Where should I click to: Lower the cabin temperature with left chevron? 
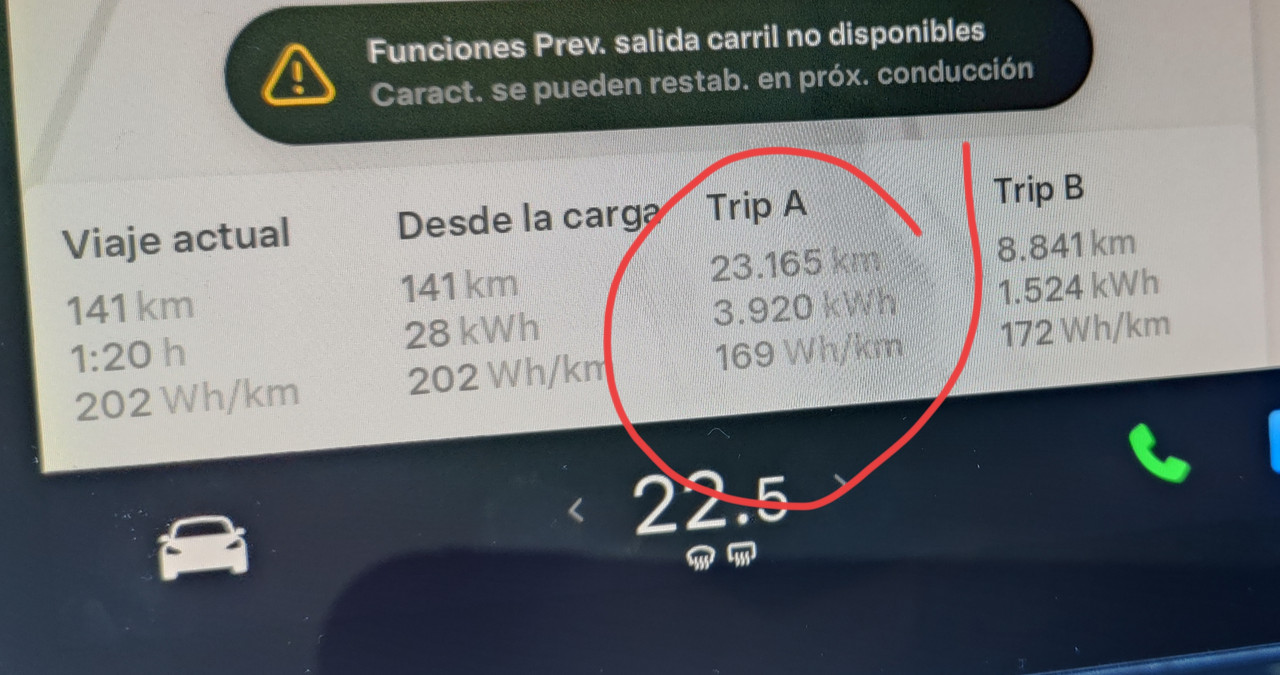575,511
